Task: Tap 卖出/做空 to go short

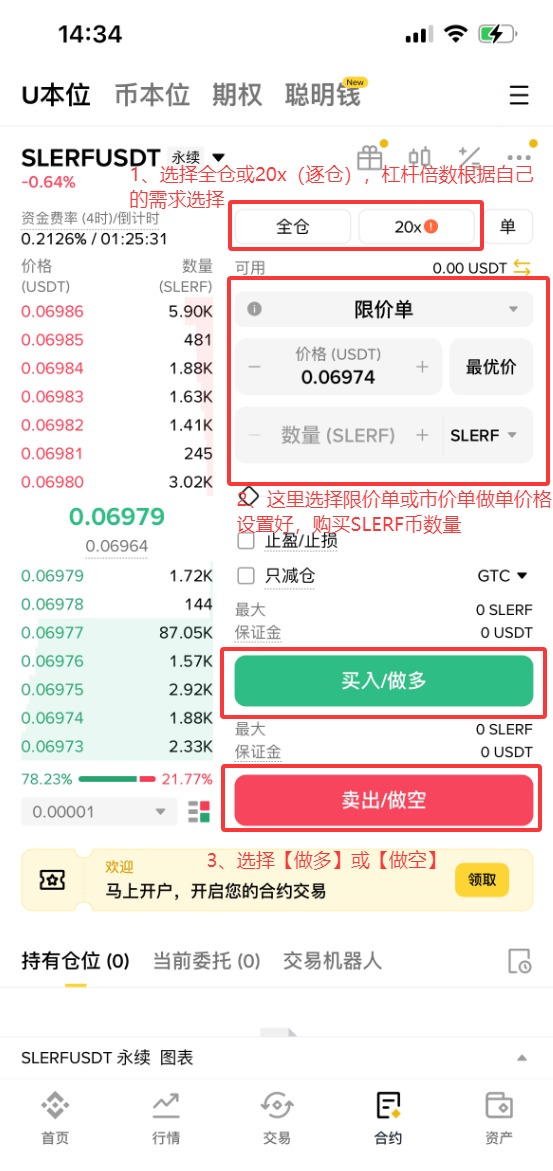Action: (384, 800)
